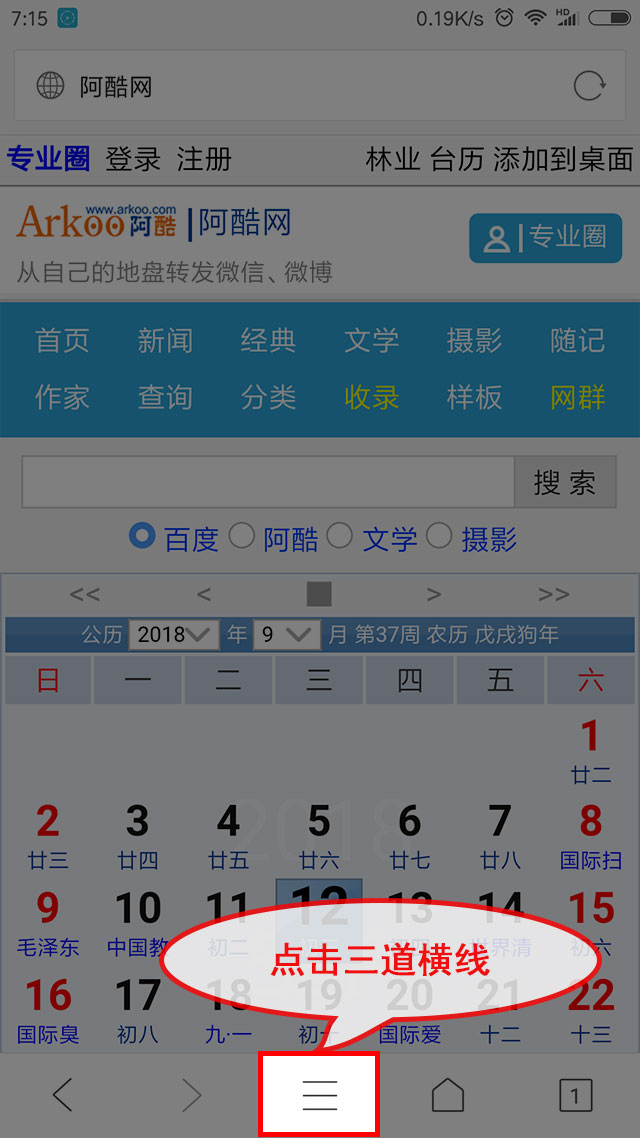Open the month dropdown showing 9
Viewport: 640px width, 1138px height.
[286, 634]
